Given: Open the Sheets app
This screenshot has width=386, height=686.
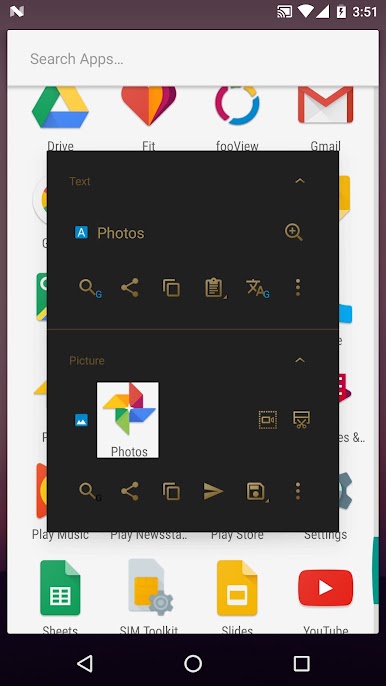Looking at the screenshot, I should (x=60, y=597).
